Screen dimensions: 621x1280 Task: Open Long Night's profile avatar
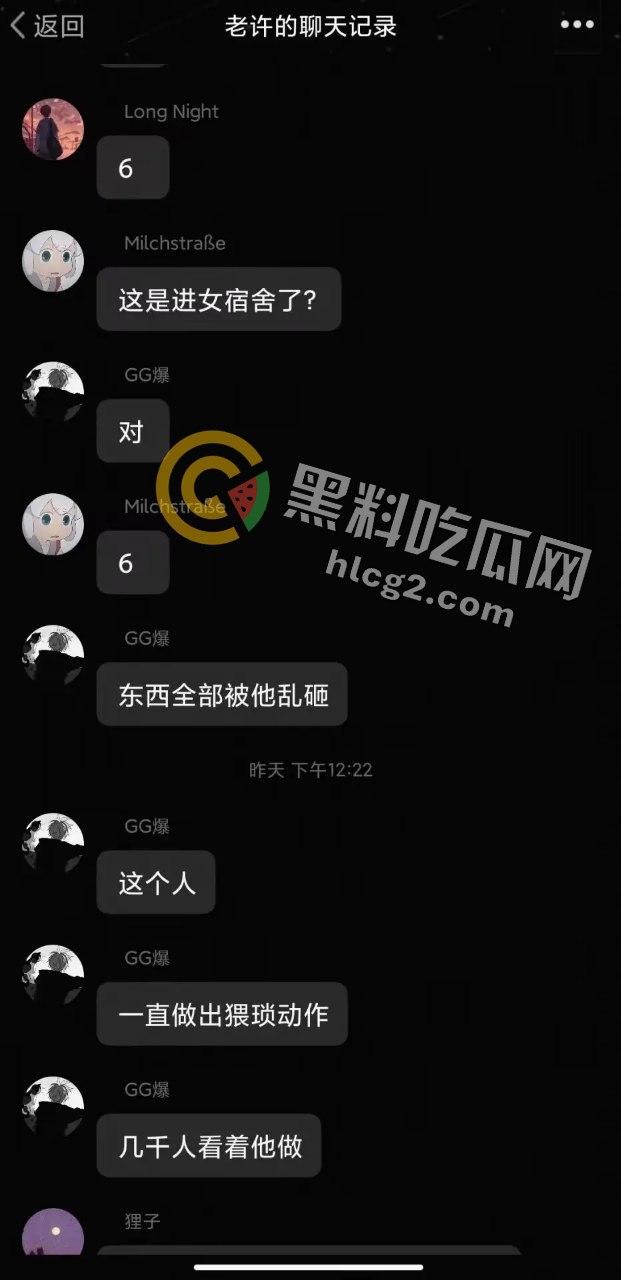tap(53, 130)
